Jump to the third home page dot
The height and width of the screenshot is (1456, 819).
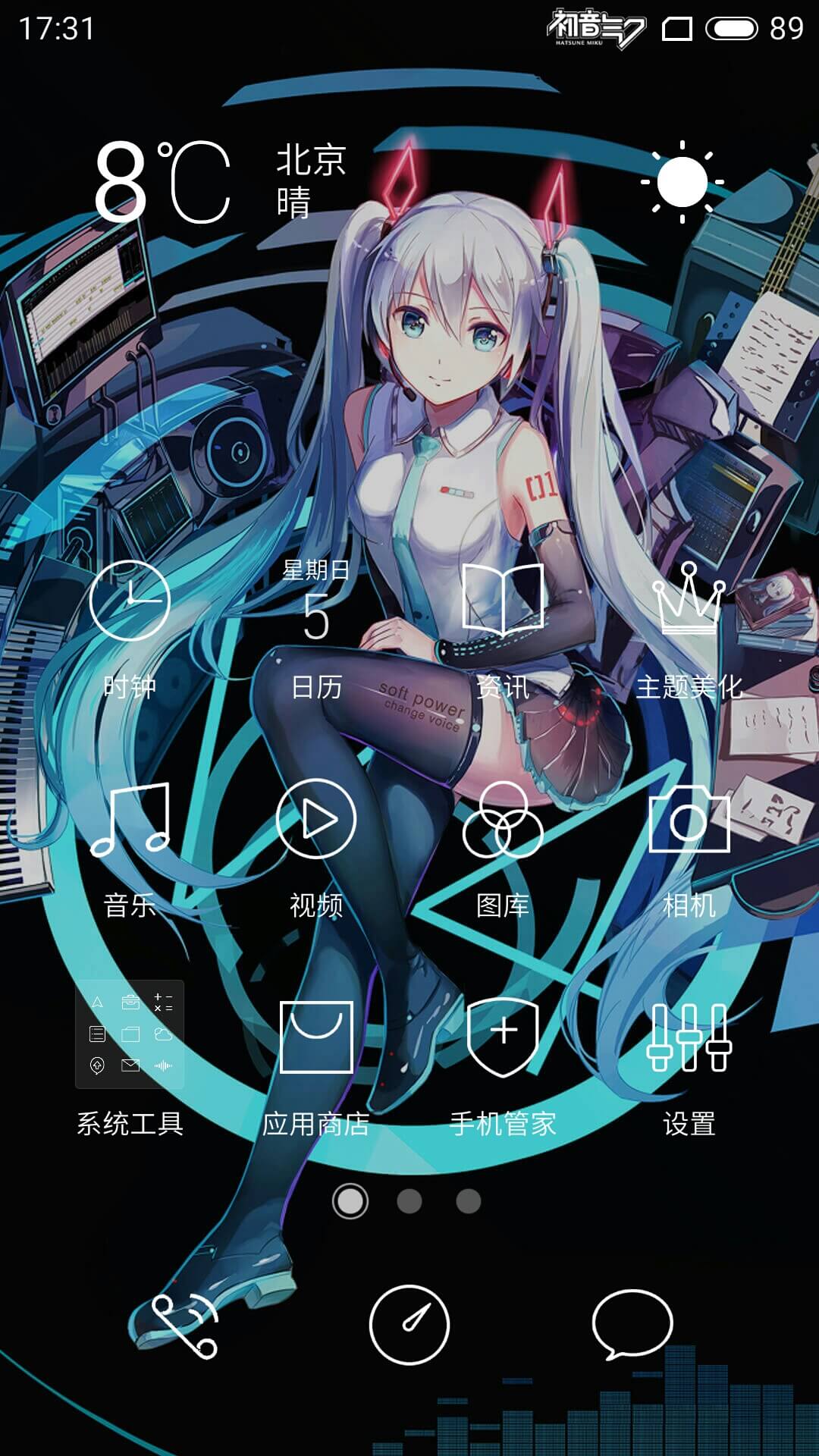pyautogui.click(x=469, y=1201)
